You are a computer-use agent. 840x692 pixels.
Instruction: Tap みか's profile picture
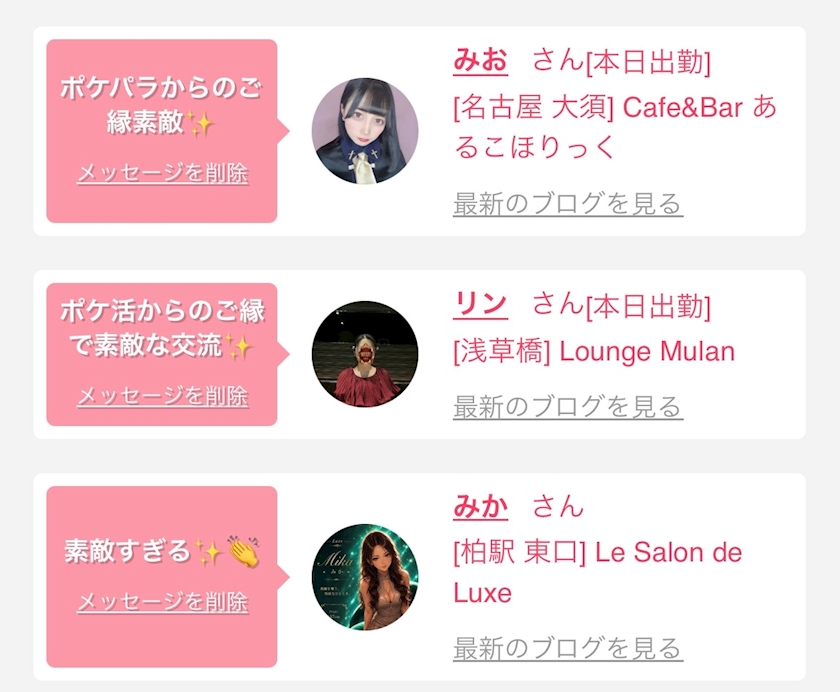(x=365, y=577)
